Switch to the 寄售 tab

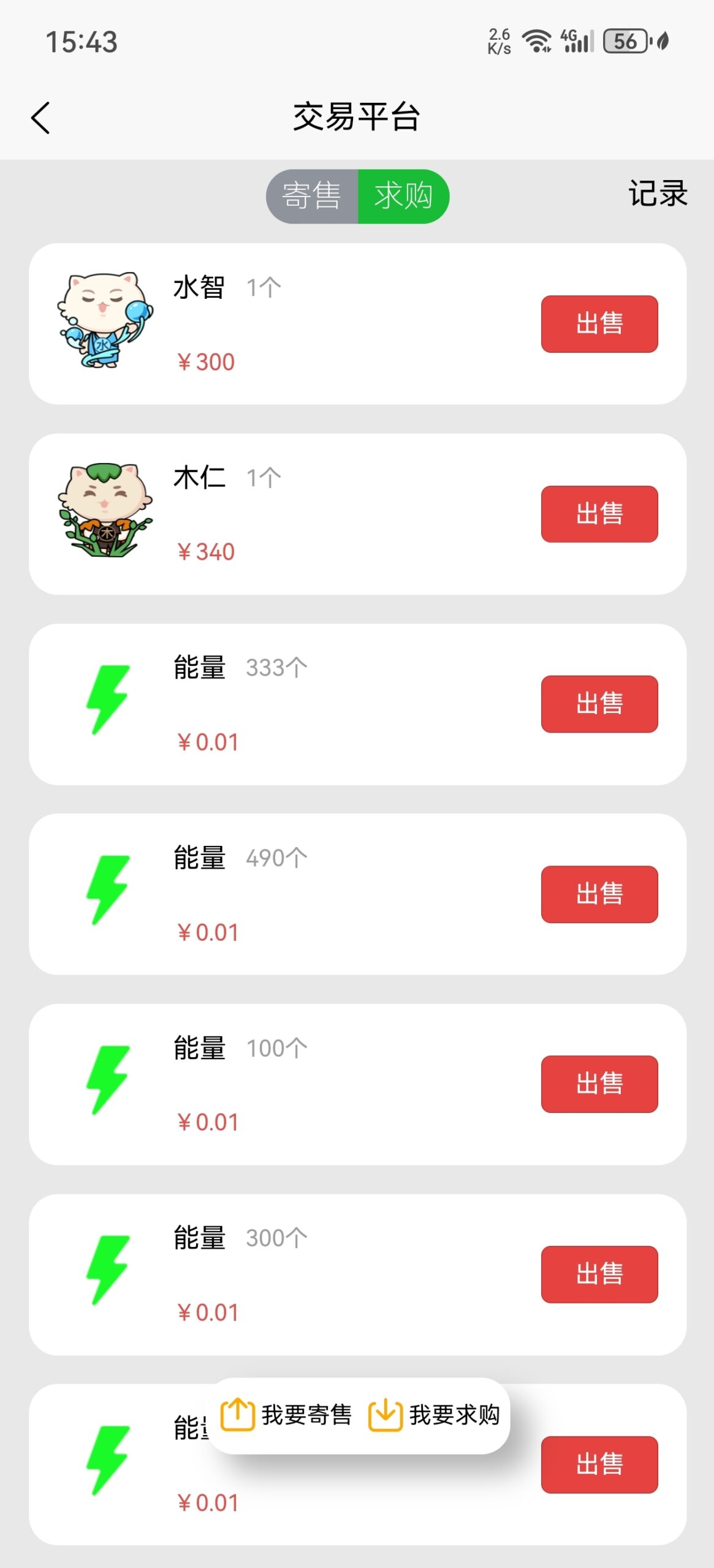(x=312, y=196)
